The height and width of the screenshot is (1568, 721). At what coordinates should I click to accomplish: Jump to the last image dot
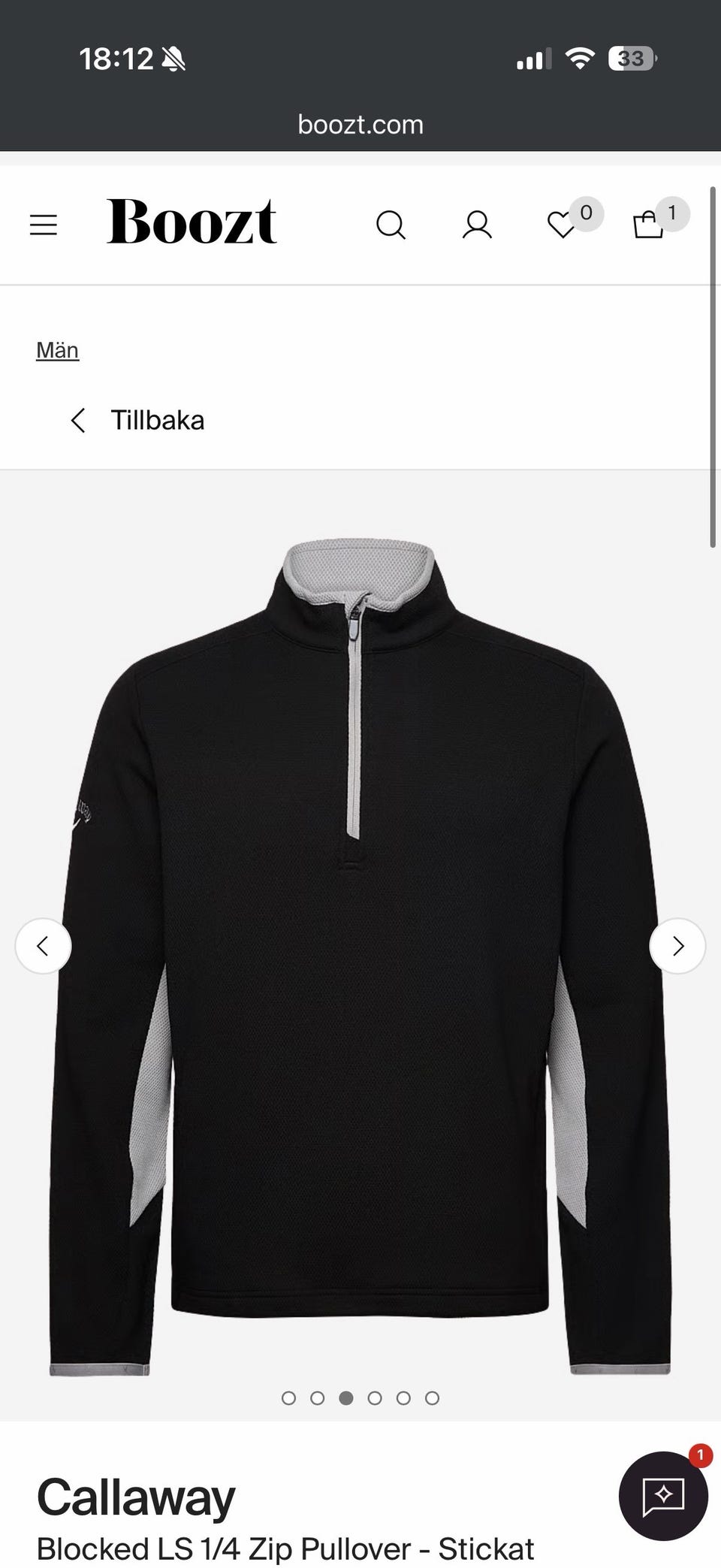click(x=432, y=1398)
